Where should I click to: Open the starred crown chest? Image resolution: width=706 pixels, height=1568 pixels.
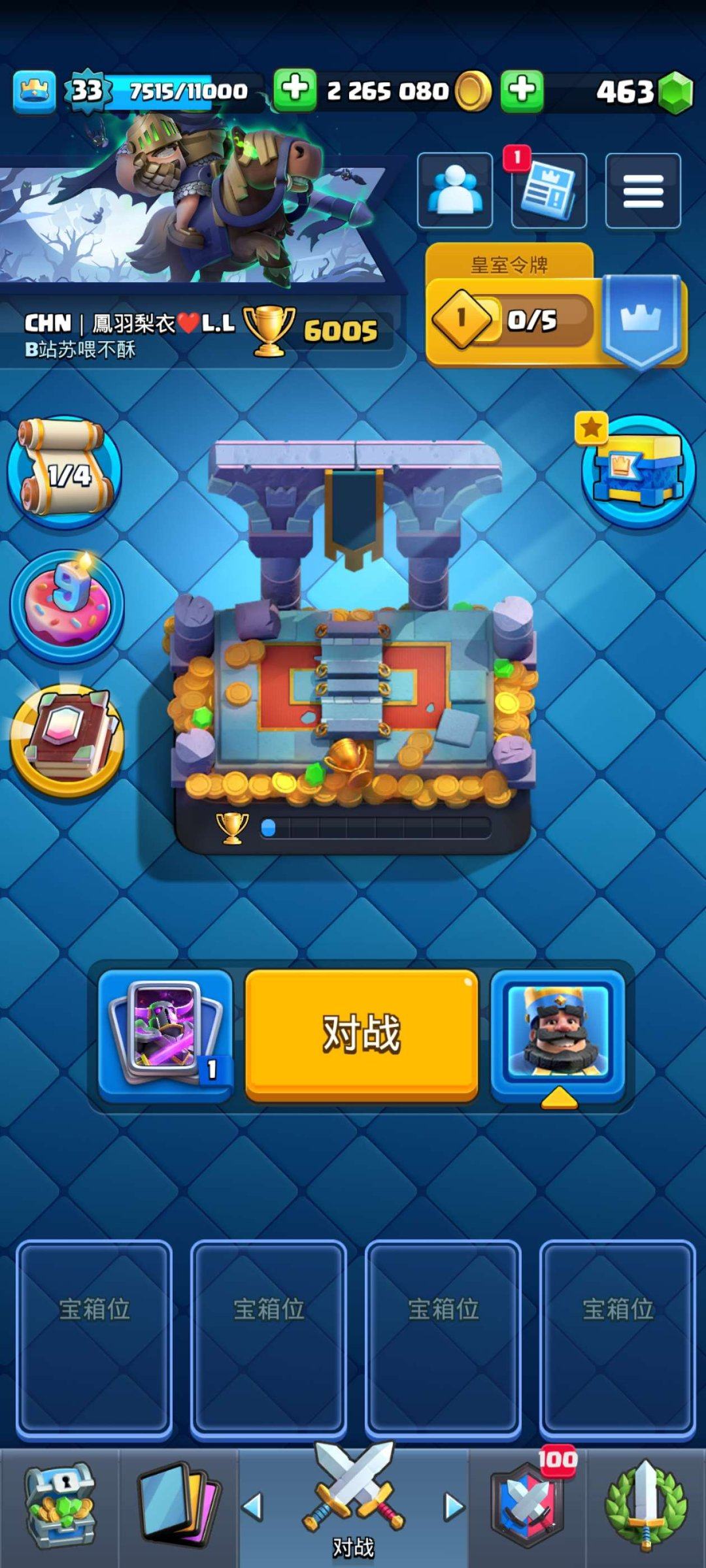637,470
